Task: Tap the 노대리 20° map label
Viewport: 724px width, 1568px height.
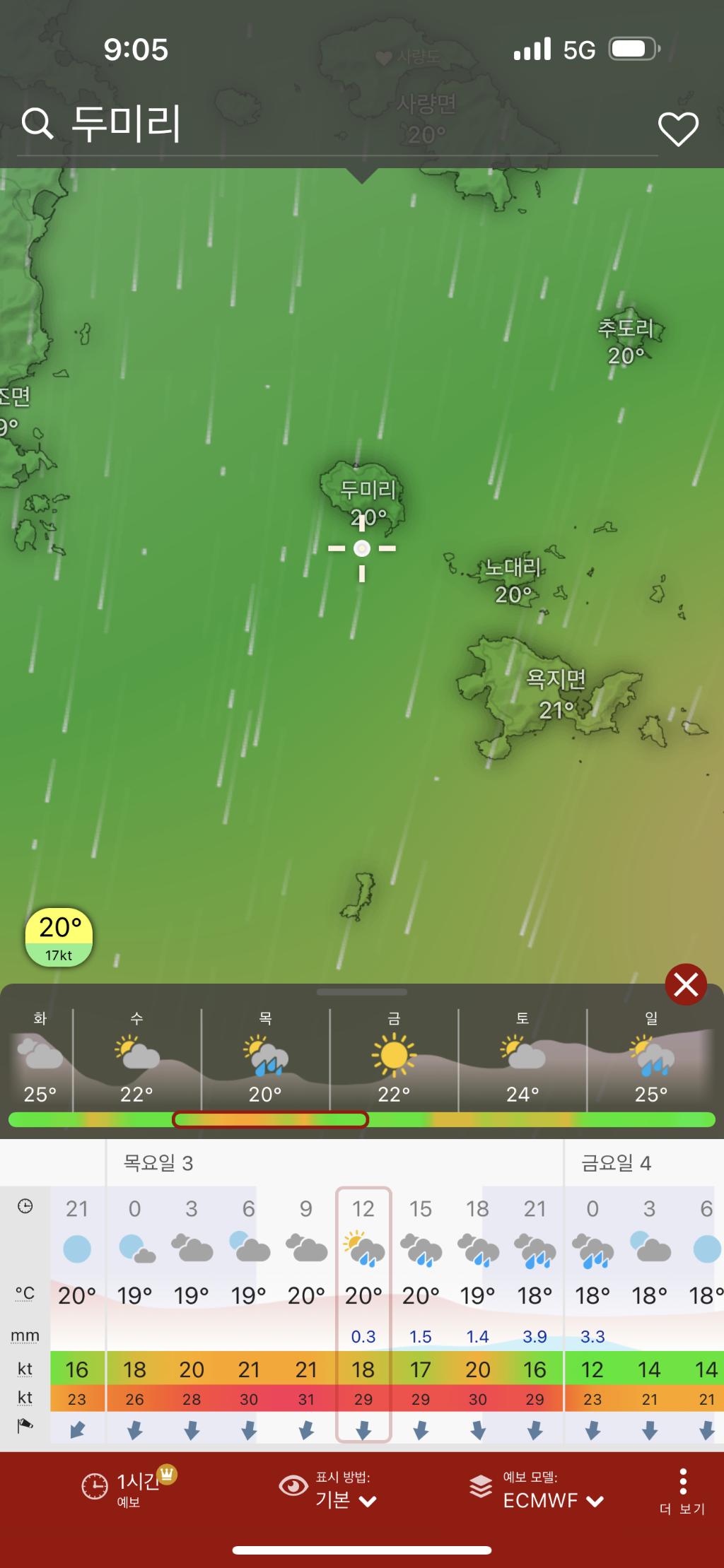Action: point(513,581)
